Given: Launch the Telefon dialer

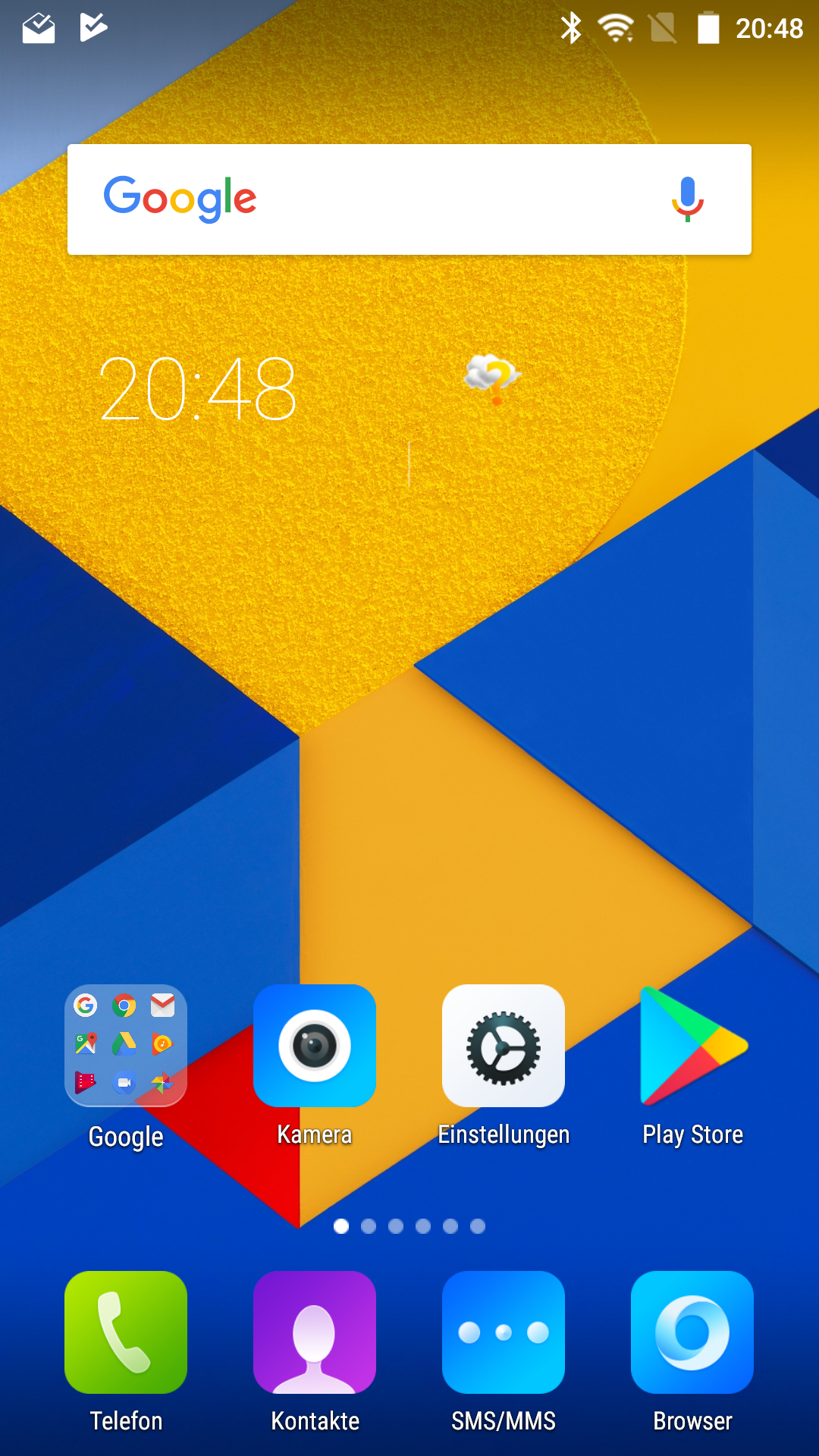Looking at the screenshot, I should [x=126, y=1332].
